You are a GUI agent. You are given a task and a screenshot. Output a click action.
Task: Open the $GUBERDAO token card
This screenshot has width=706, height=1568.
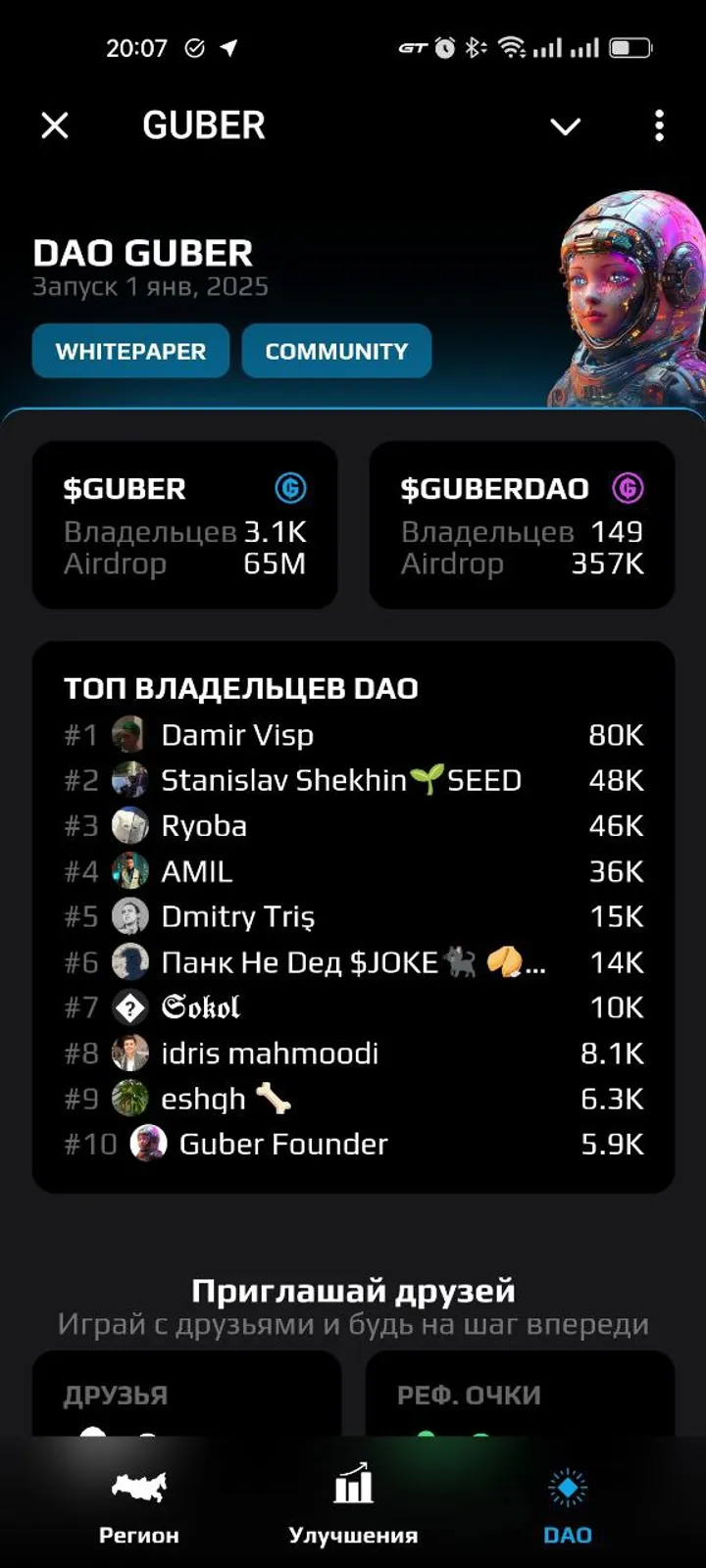(x=522, y=525)
